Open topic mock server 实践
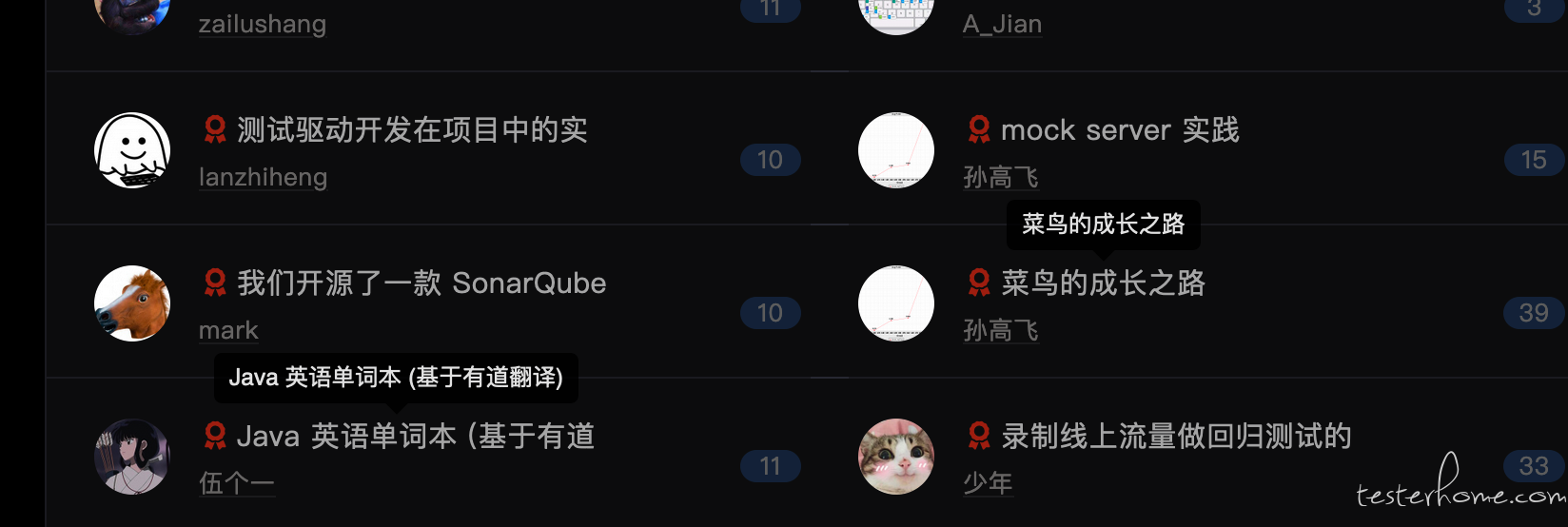1568x527 pixels. point(1120,130)
